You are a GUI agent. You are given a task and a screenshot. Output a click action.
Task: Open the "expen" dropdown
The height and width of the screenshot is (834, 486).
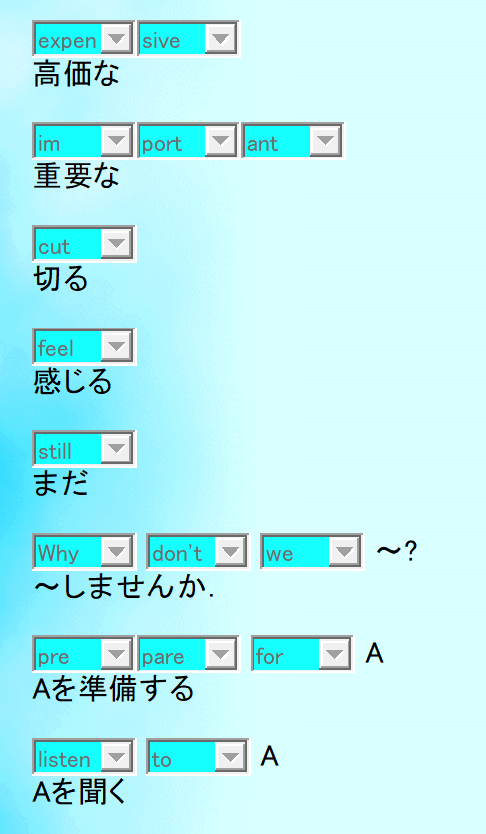point(83,38)
